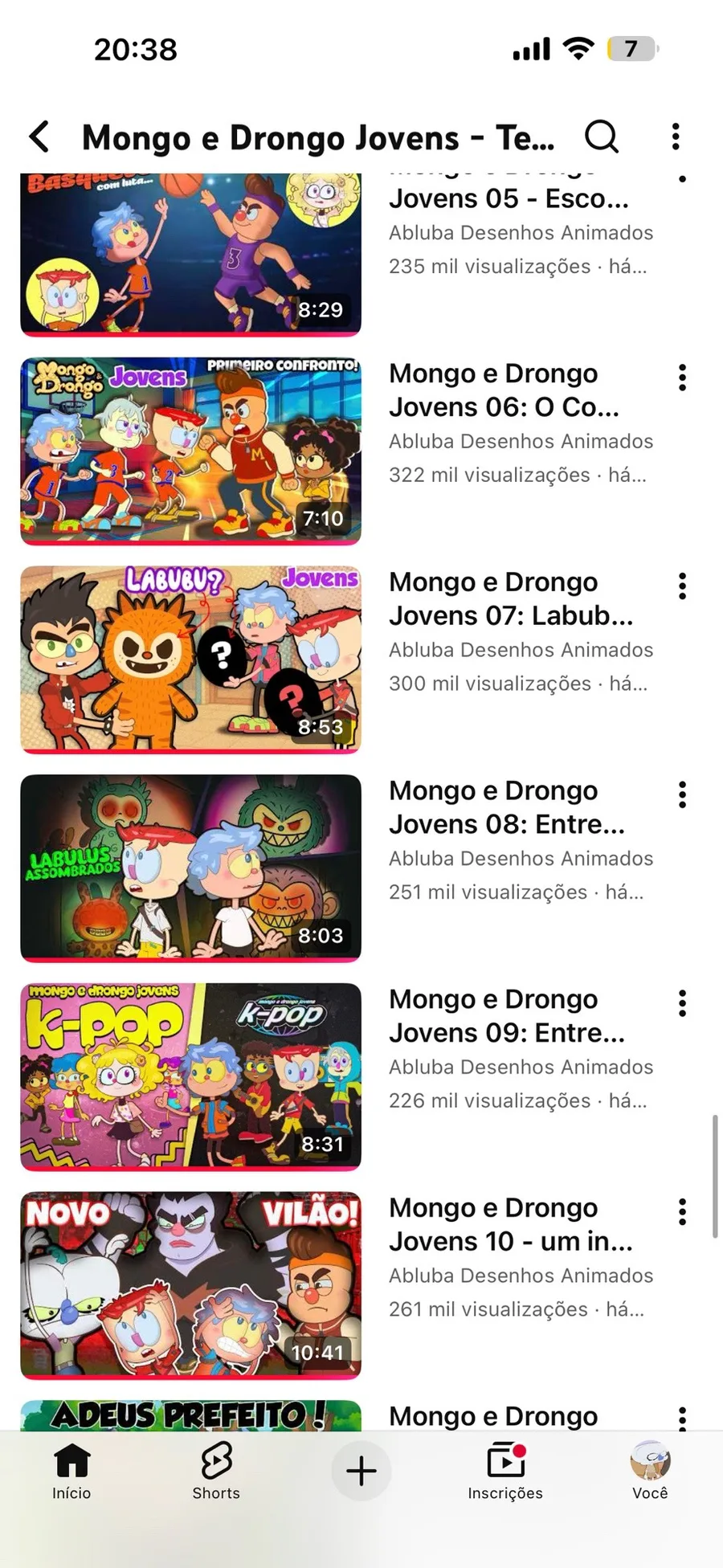Open Mongo e Drongo Jovens 06 video
This screenshot has height=1568, width=723.
pyautogui.click(x=190, y=451)
